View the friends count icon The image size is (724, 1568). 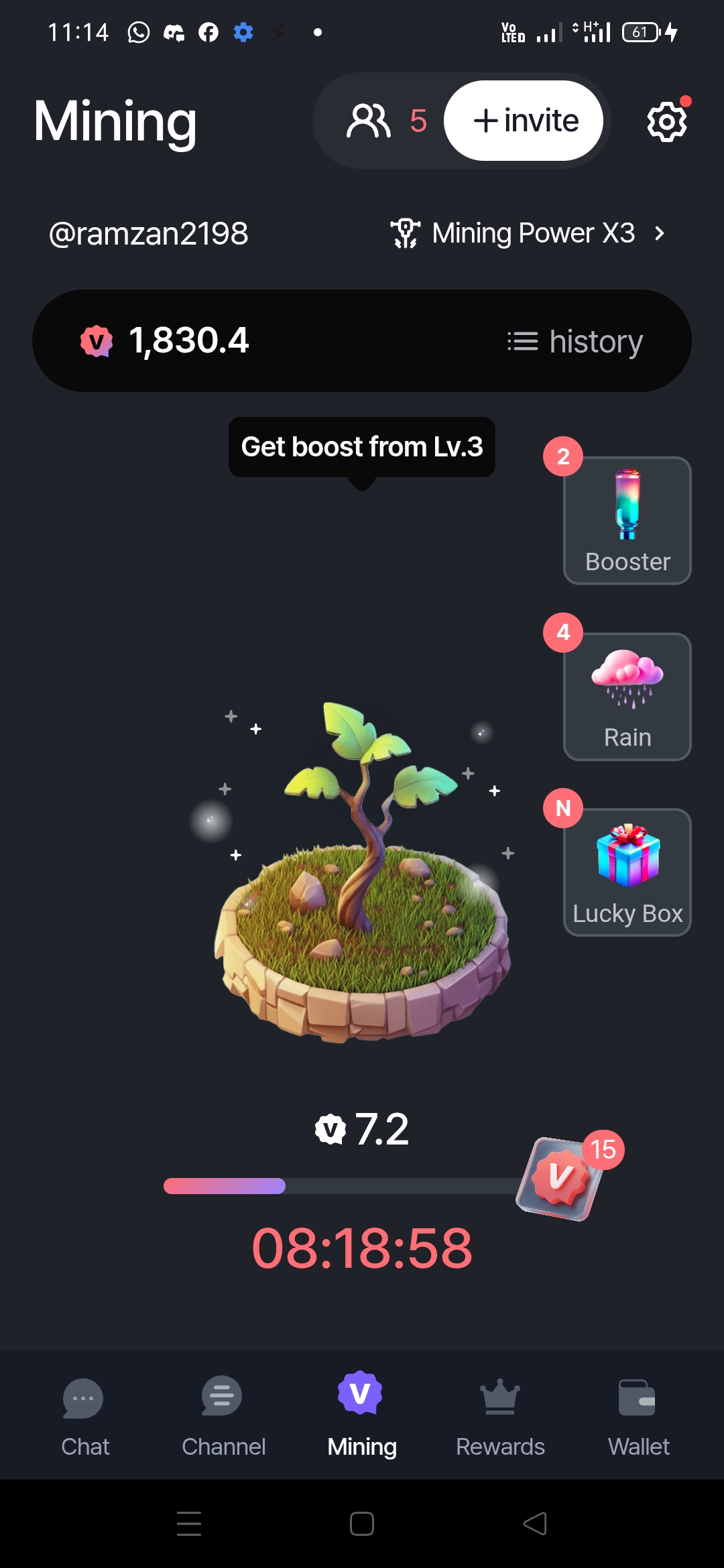click(369, 121)
